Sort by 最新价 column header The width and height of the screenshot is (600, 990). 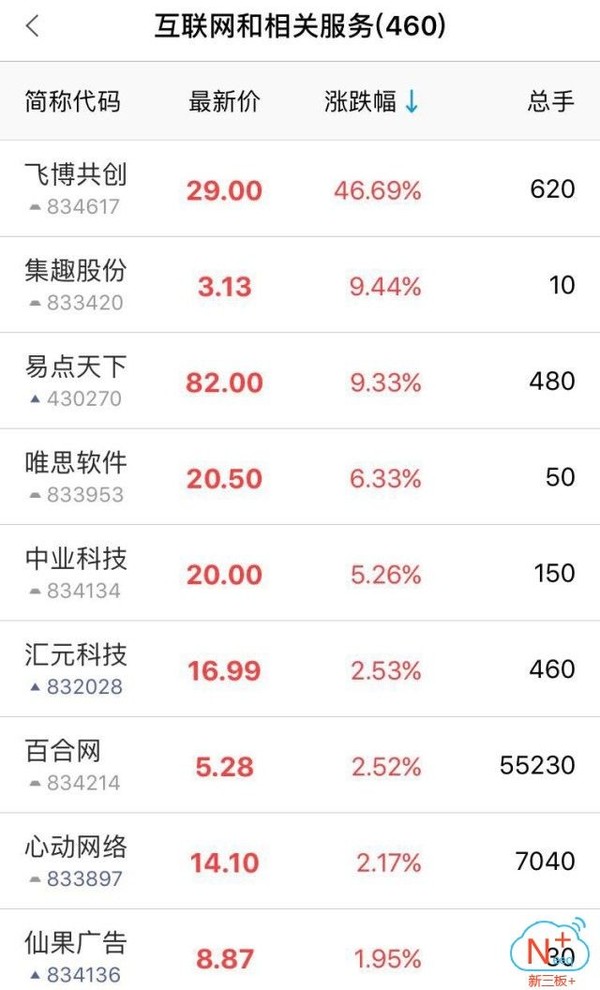pyautogui.click(x=224, y=101)
